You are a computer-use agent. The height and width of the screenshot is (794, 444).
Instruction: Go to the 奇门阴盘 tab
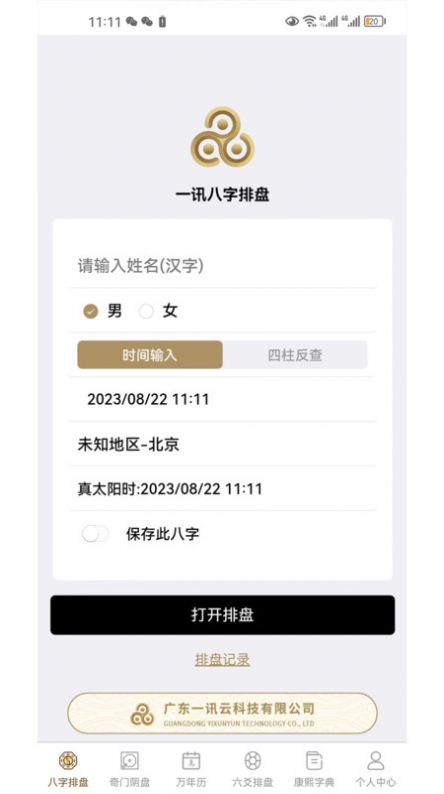point(130,769)
